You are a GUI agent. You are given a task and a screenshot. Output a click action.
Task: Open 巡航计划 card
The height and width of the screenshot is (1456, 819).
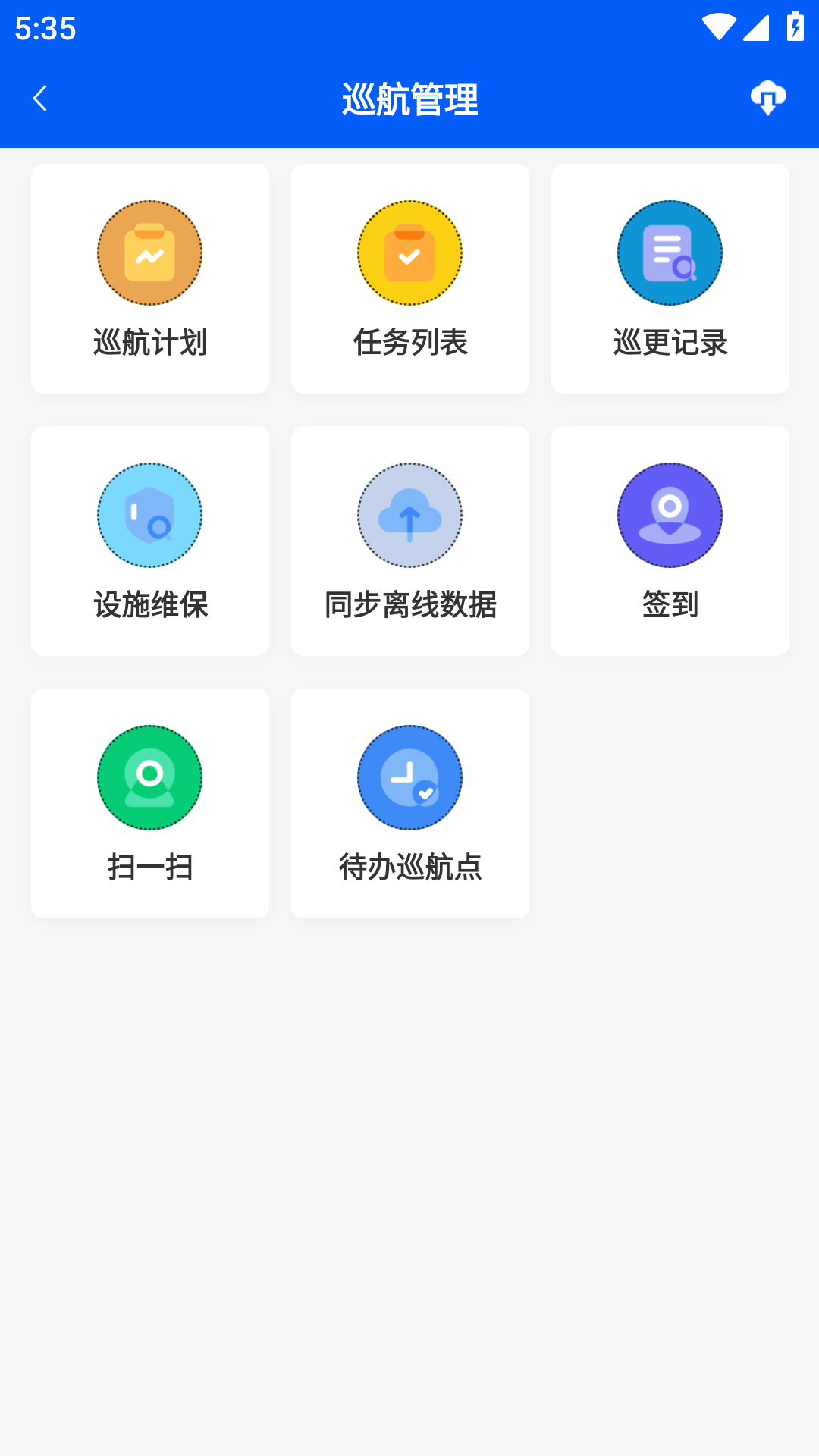(150, 278)
